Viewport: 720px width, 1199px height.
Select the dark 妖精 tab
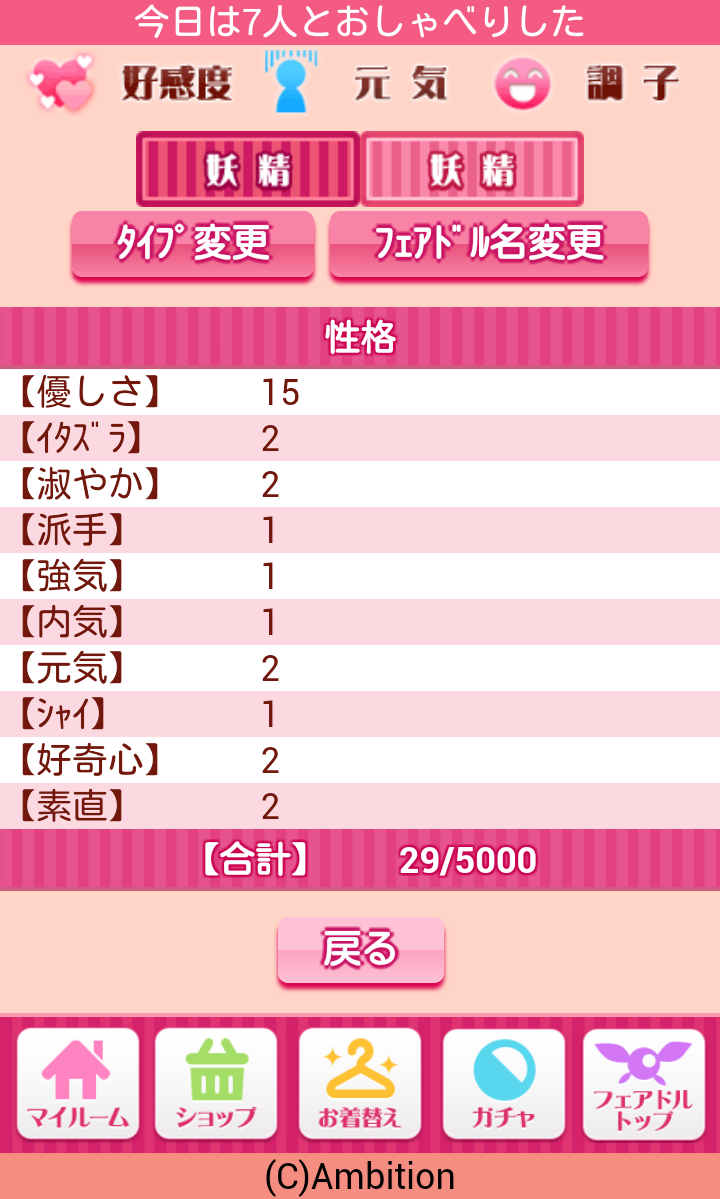pyautogui.click(x=248, y=169)
